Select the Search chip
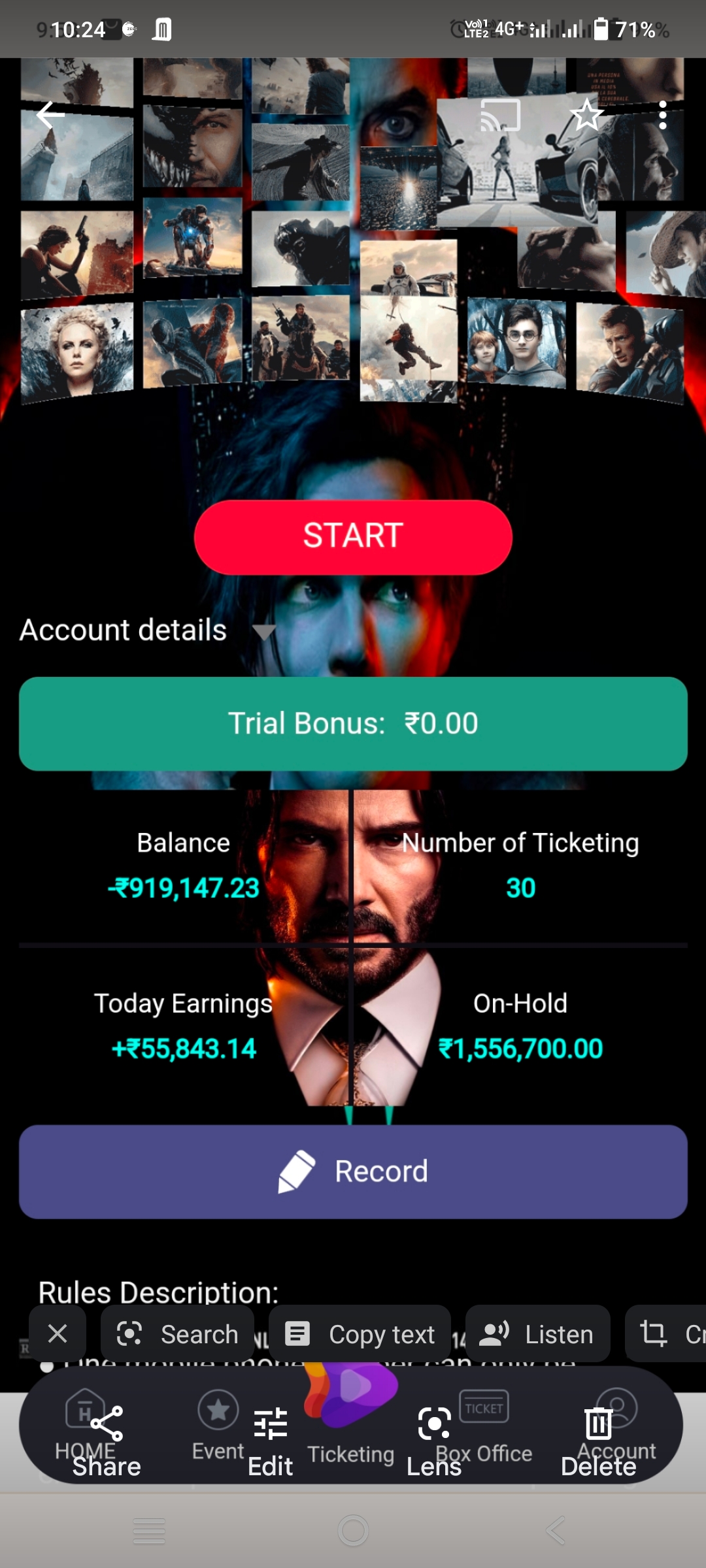This screenshot has width=706, height=1568. [x=178, y=1333]
